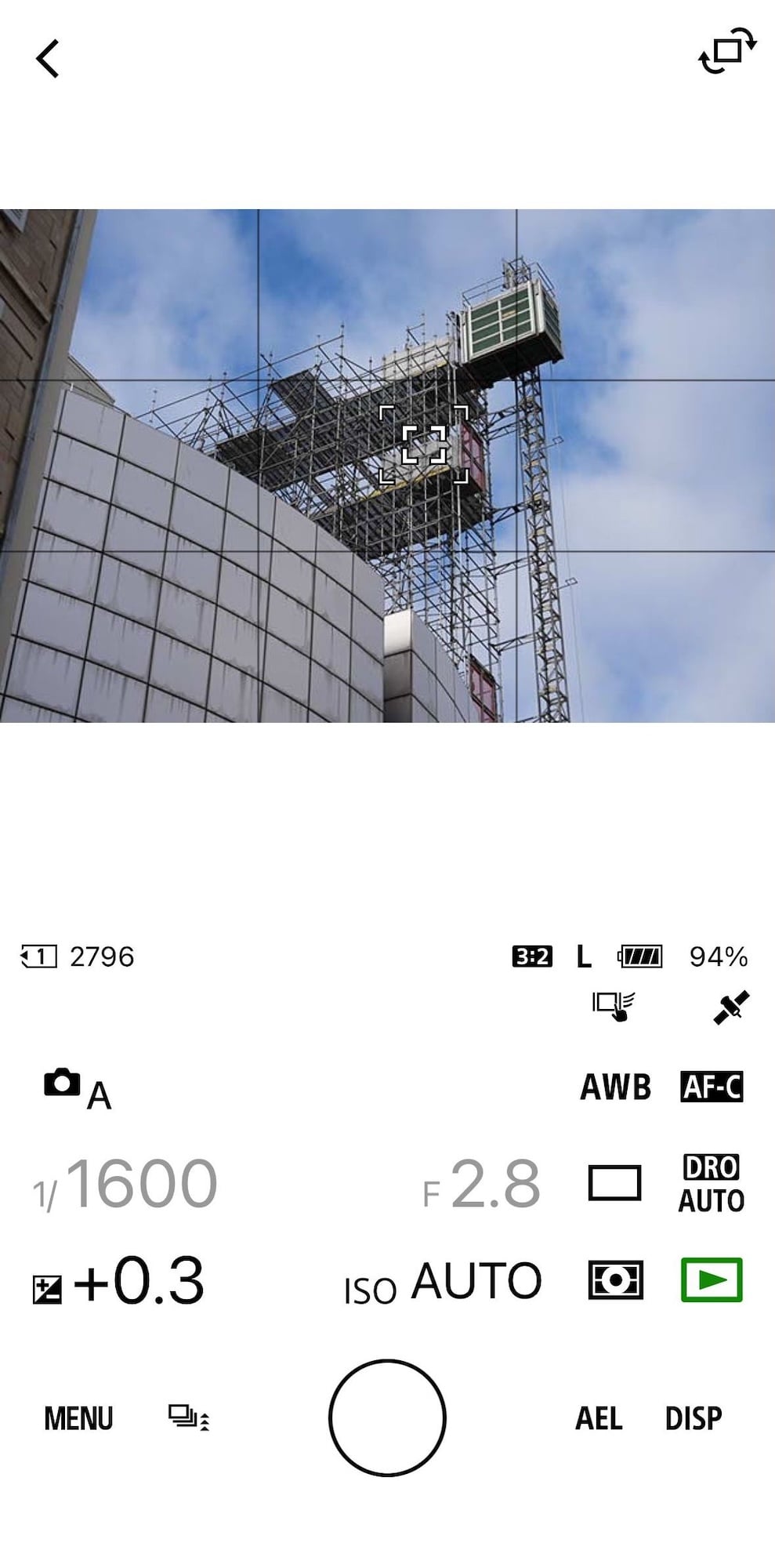The image size is (775, 1568).
Task: Select the drive mode single-shot icon
Action: (614, 1183)
